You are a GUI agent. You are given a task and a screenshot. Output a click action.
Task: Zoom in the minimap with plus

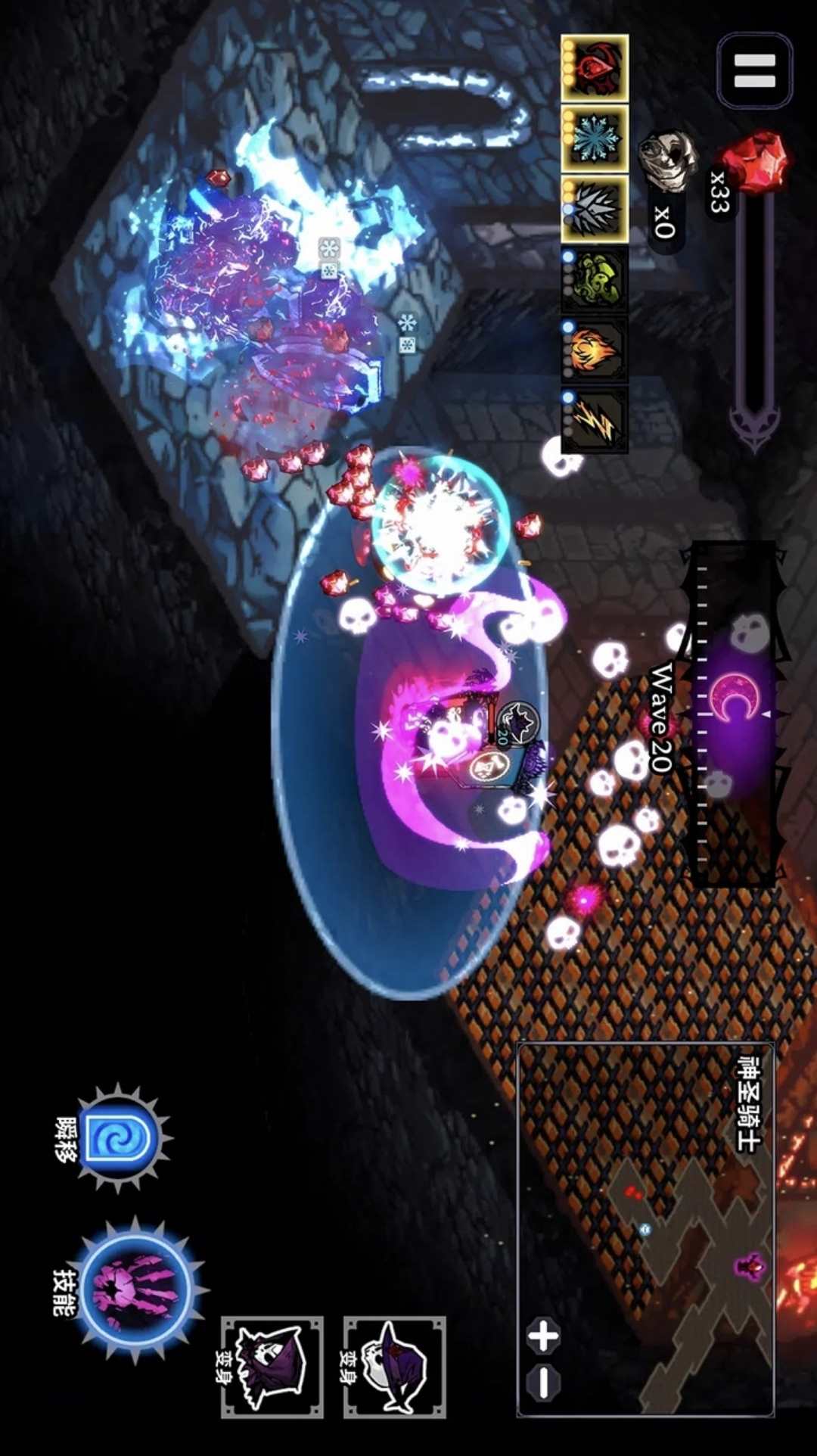click(x=543, y=1336)
